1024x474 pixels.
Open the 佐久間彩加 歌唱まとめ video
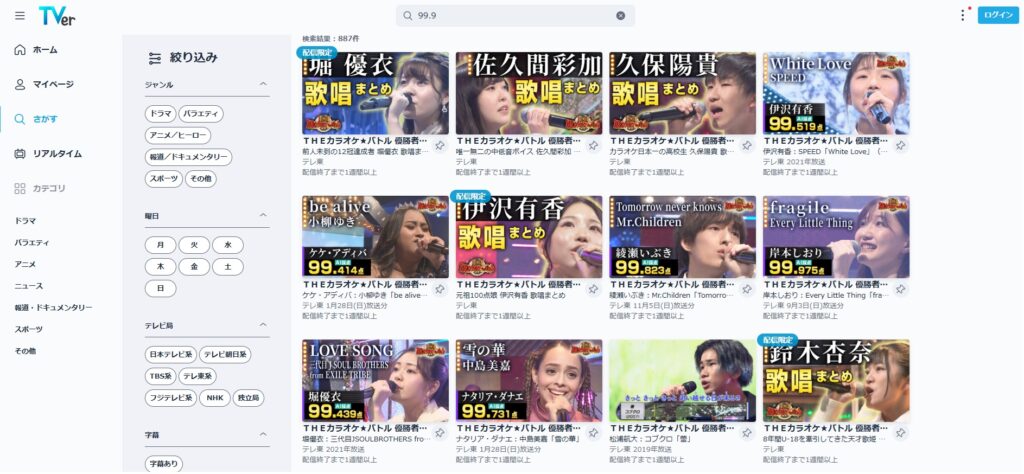529,94
